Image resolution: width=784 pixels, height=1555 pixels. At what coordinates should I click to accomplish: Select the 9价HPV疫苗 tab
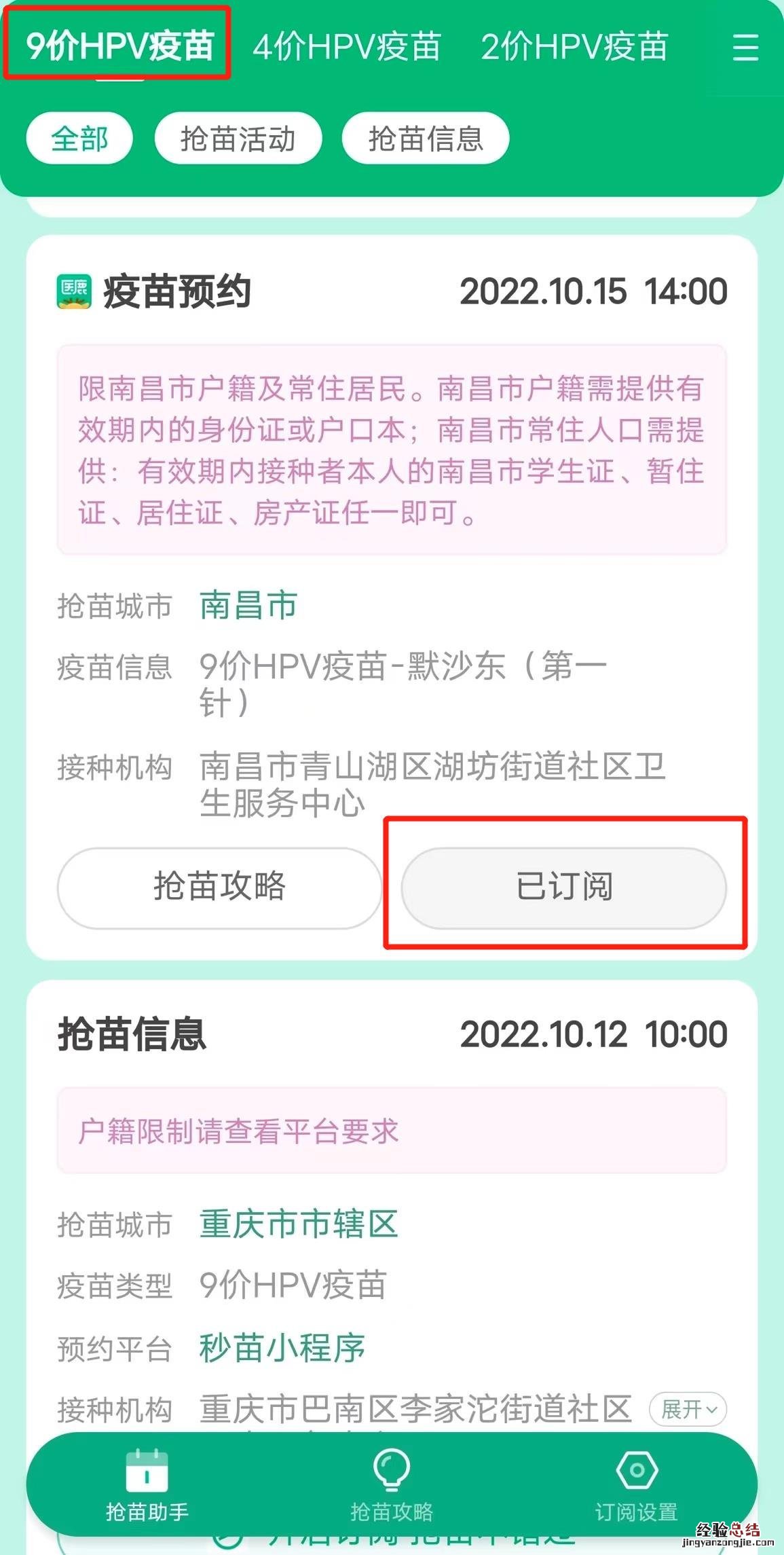(x=119, y=45)
